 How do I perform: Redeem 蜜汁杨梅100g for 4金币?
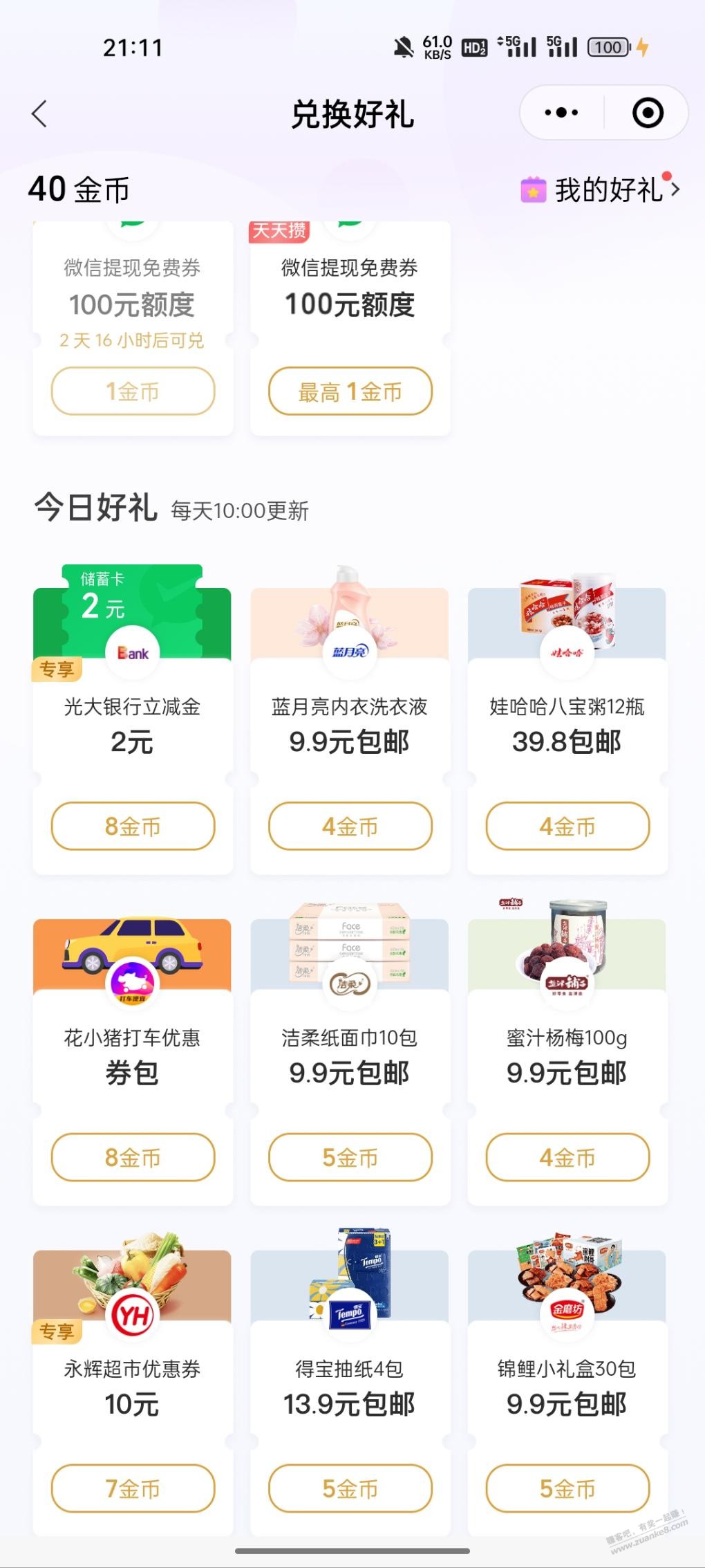[567, 1157]
